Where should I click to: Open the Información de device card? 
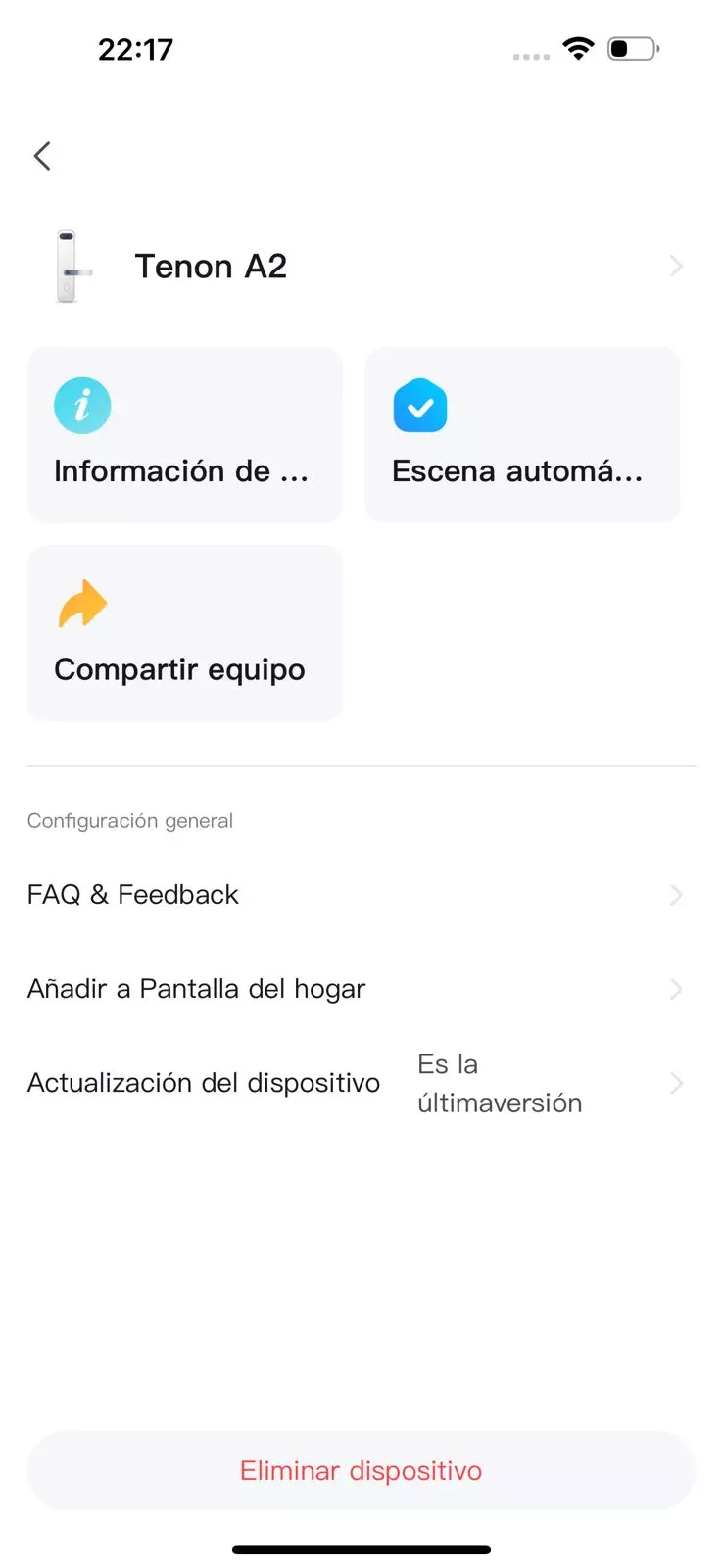(185, 434)
